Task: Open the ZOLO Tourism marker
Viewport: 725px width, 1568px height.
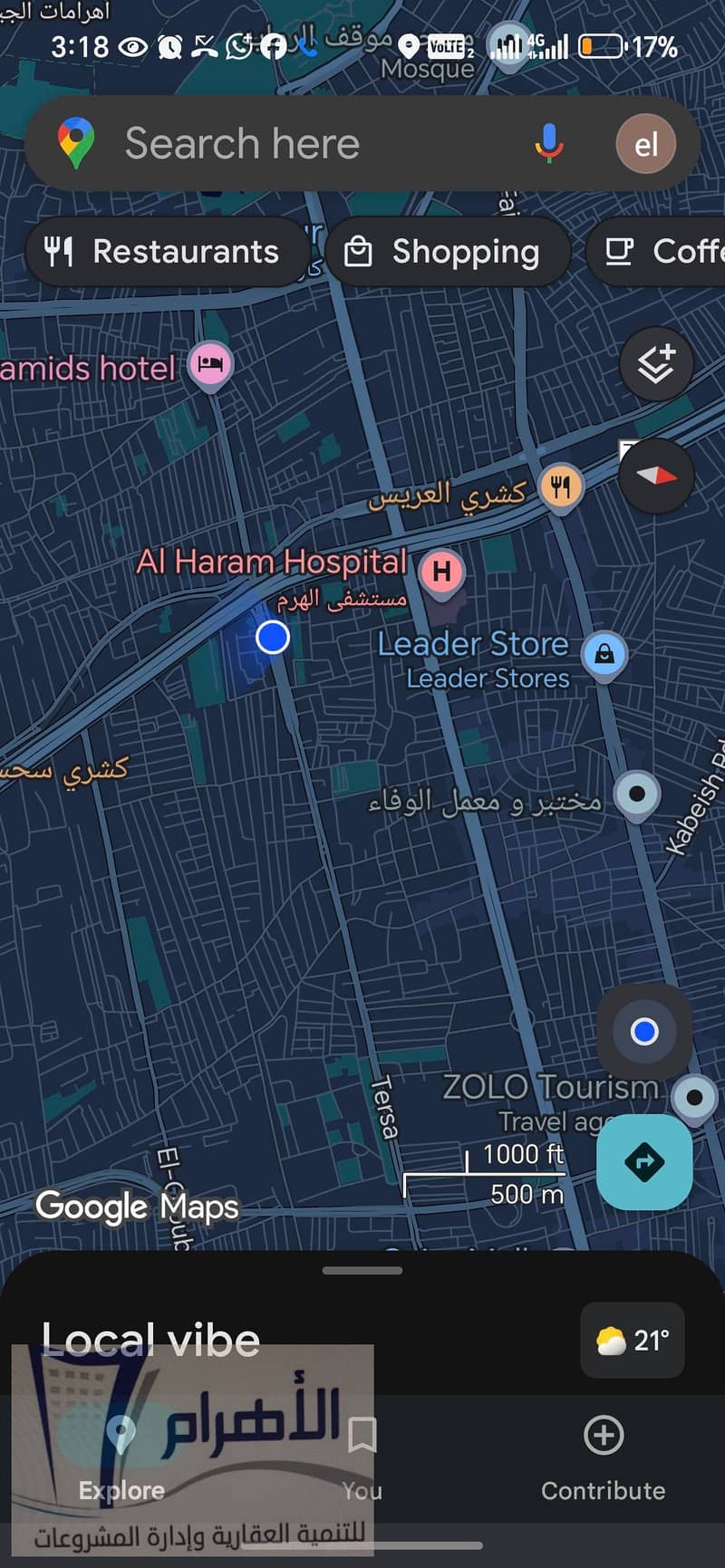Action: [x=694, y=1097]
